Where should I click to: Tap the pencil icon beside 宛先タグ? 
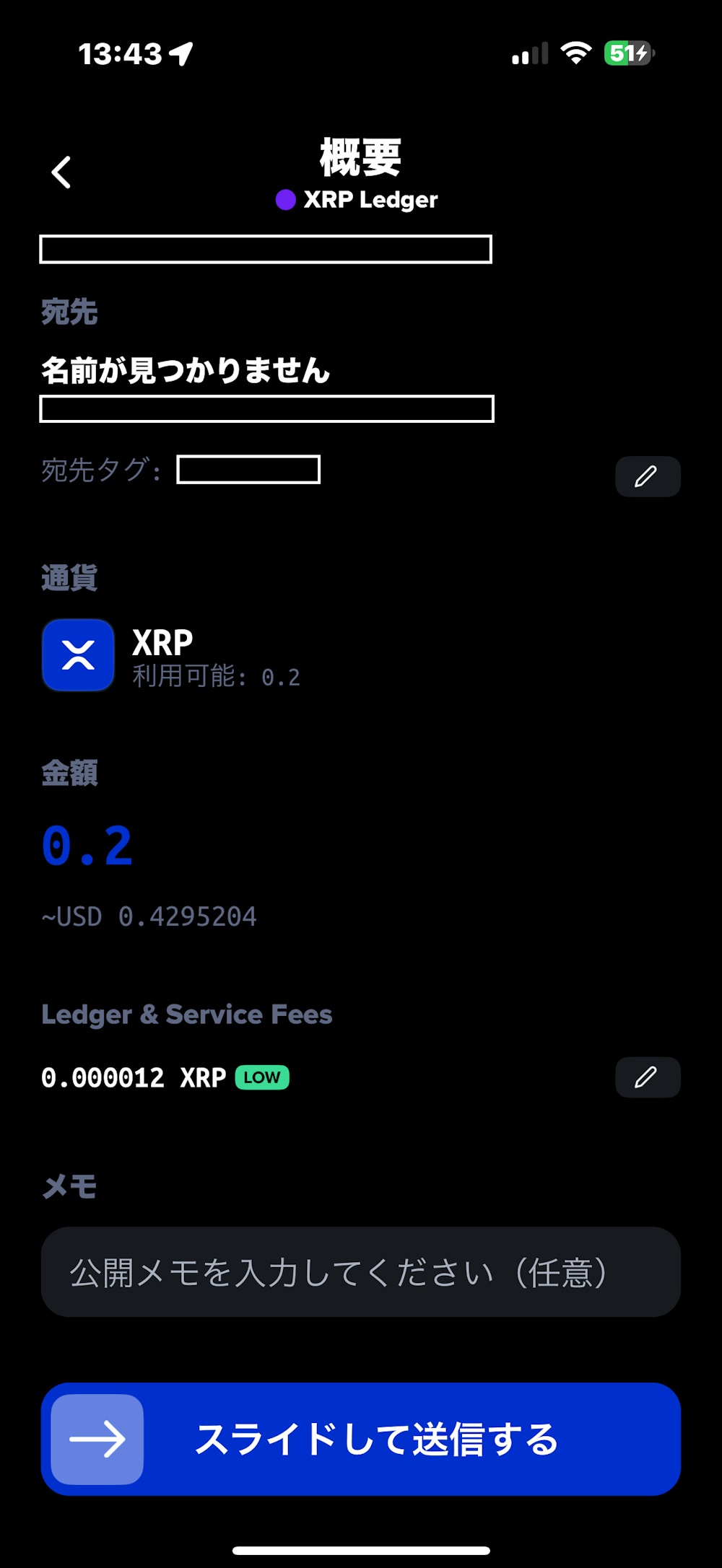647,476
